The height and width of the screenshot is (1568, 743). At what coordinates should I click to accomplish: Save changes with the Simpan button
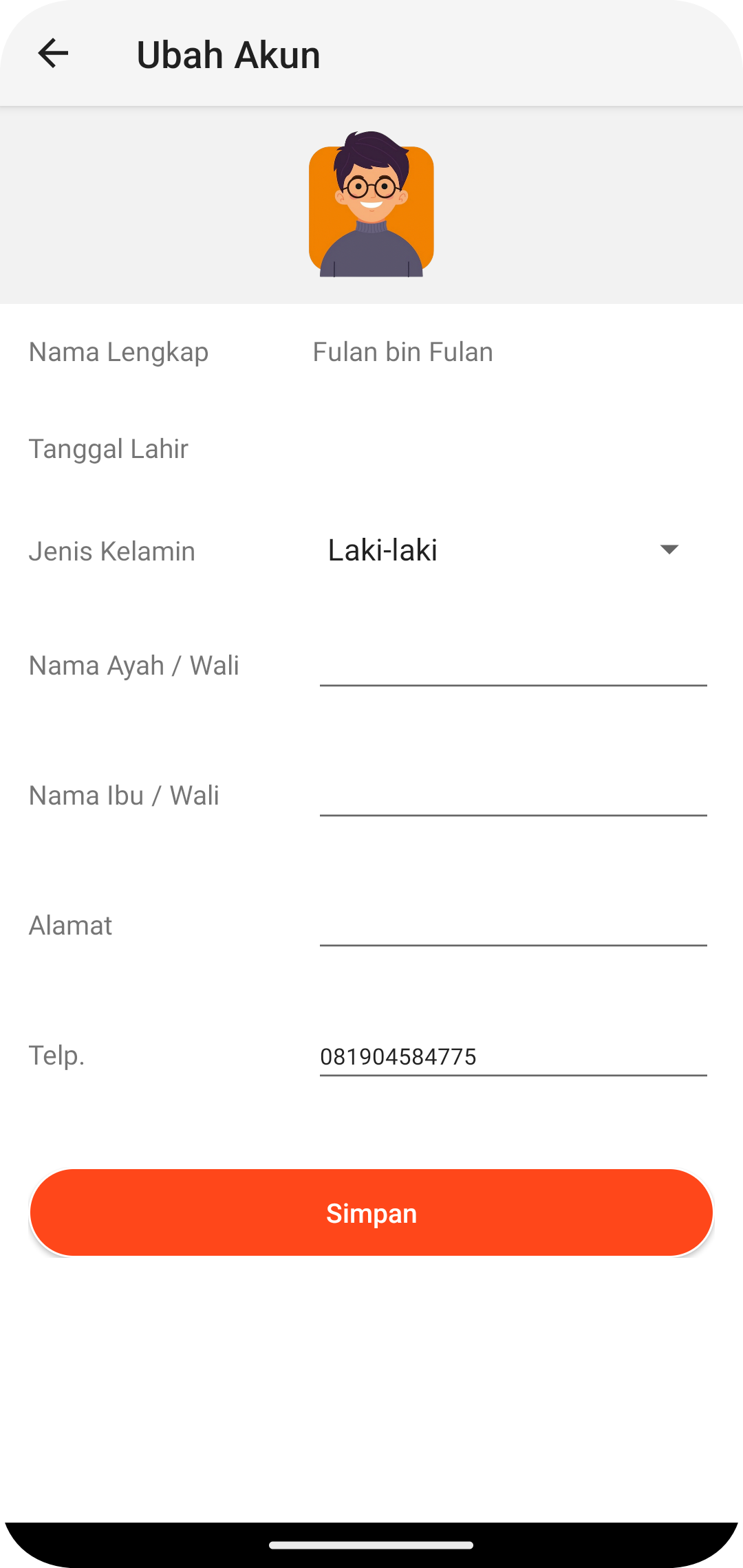pos(371,1213)
